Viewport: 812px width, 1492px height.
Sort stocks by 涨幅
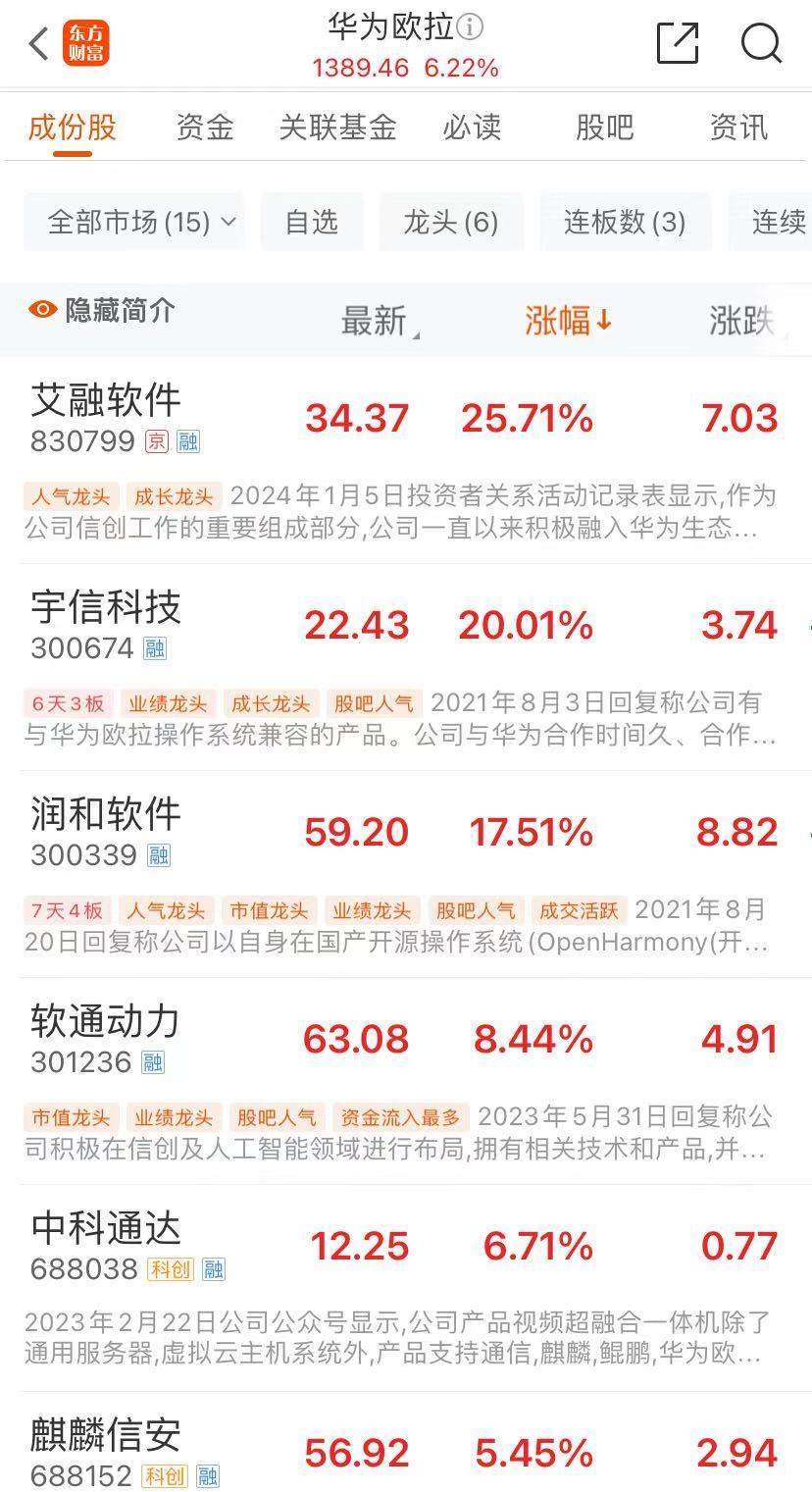tap(568, 321)
